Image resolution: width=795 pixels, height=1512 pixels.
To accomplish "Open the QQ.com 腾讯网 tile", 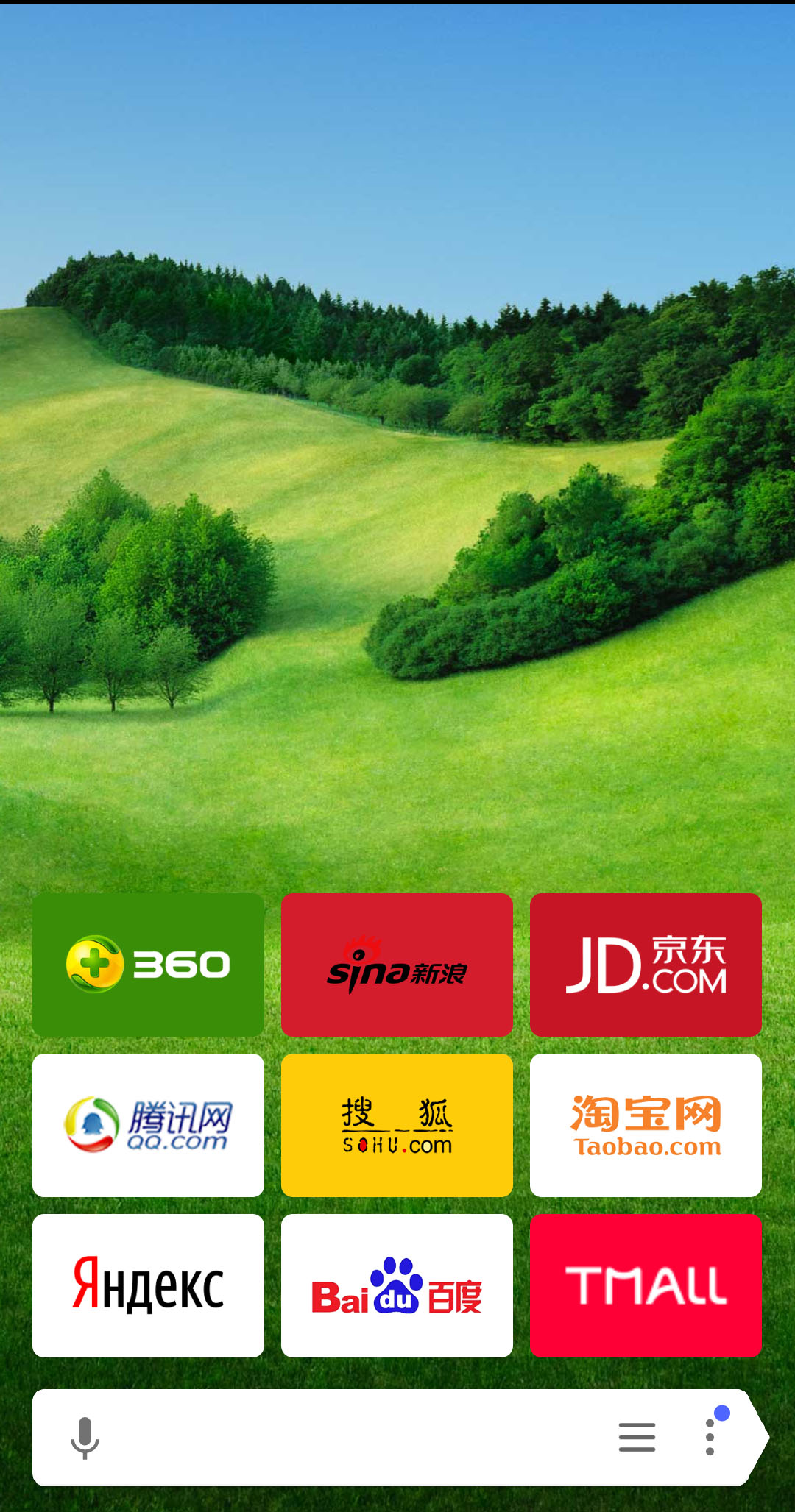I will [148, 1125].
